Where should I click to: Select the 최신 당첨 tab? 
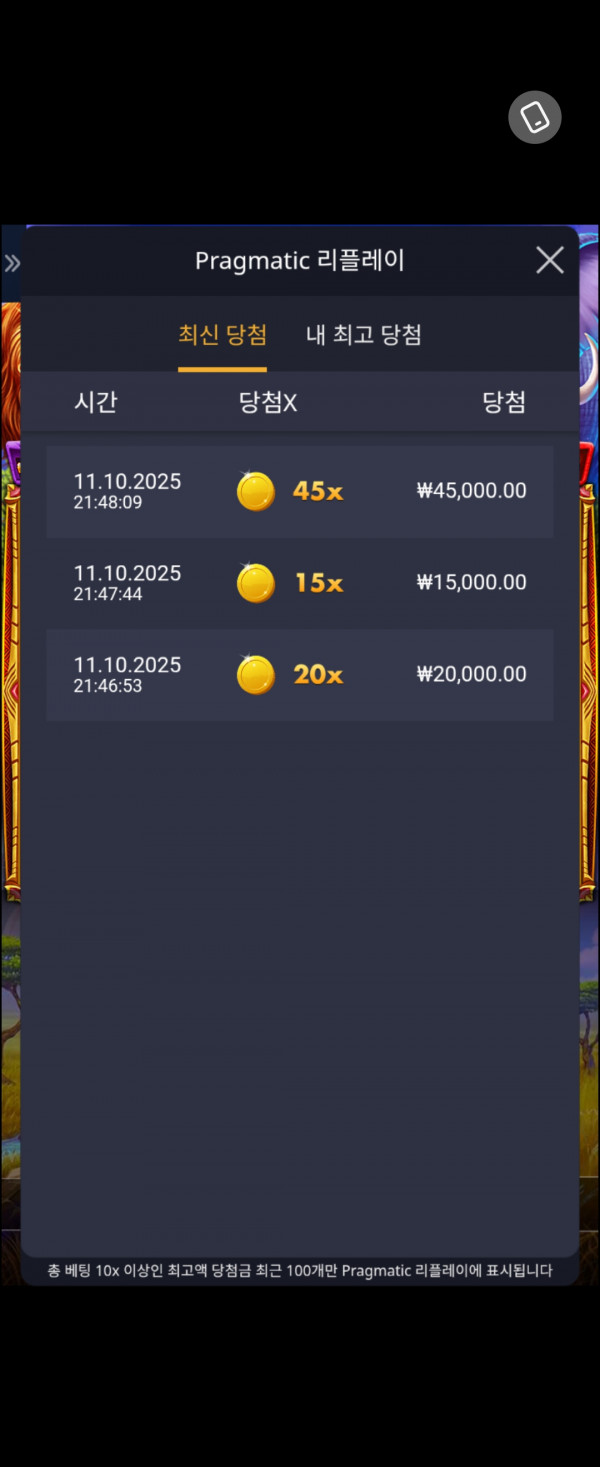pos(222,335)
